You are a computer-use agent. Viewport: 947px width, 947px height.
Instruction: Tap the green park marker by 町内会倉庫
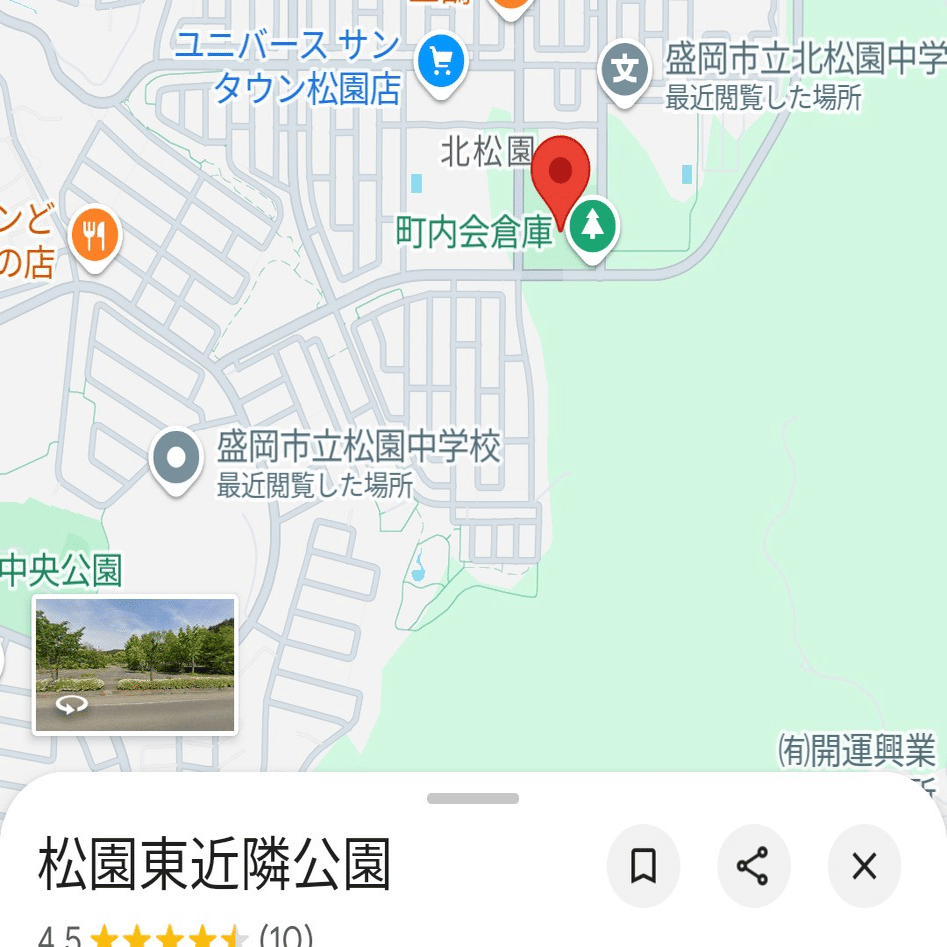pyautogui.click(x=593, y=226)
